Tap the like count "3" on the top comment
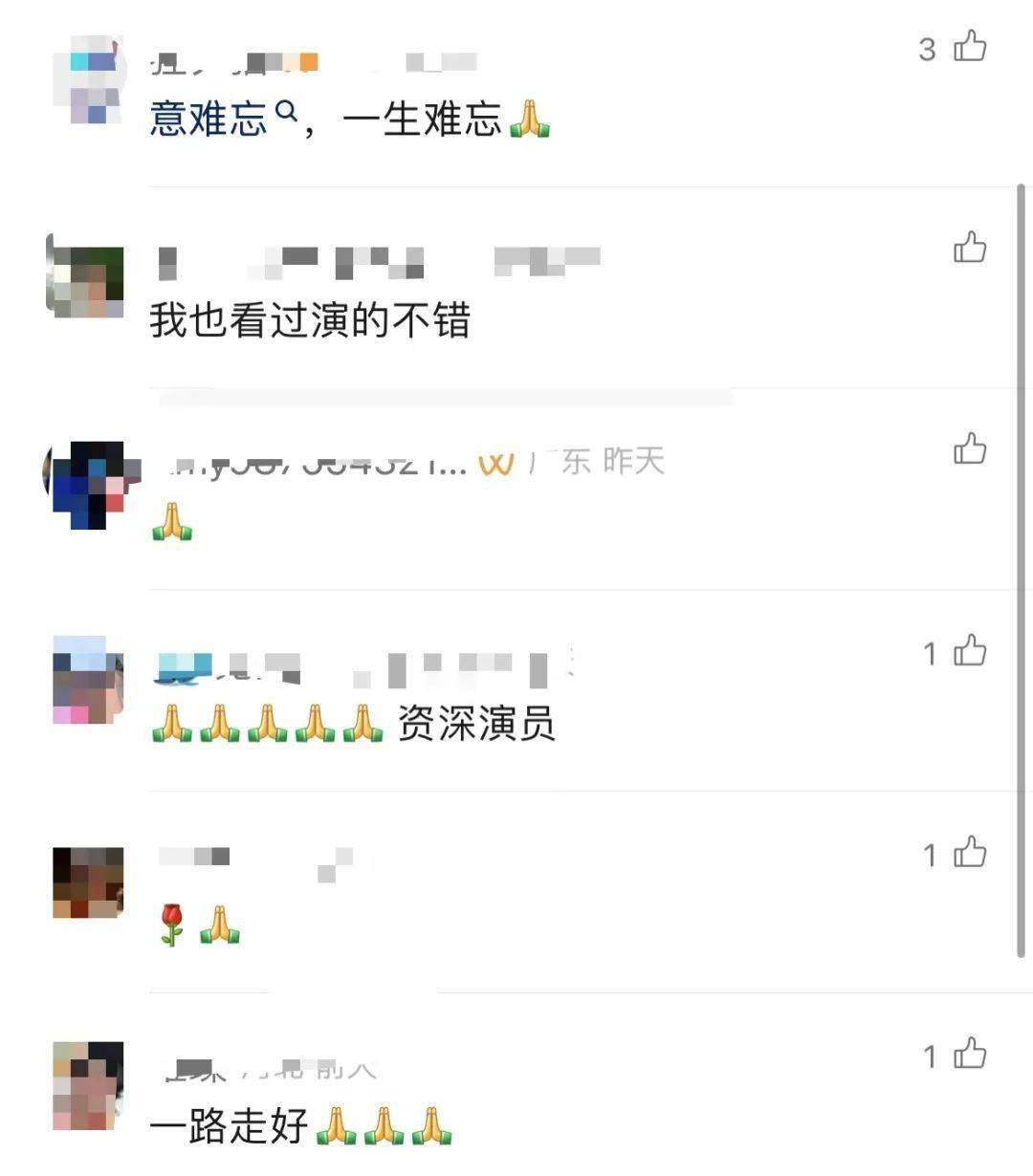 tap(930, 50)
